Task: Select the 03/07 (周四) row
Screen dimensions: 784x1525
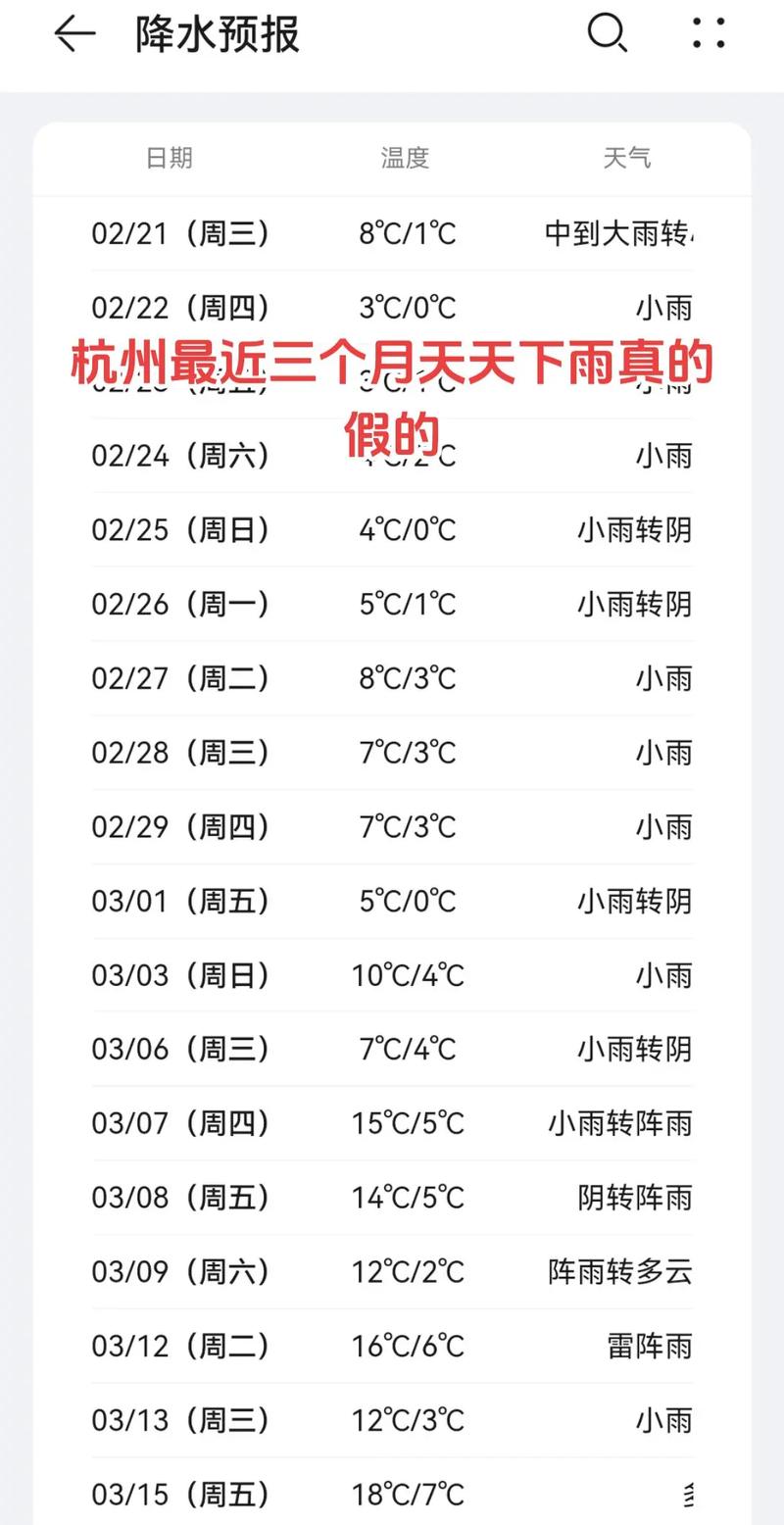Action: click(392, 1123)
